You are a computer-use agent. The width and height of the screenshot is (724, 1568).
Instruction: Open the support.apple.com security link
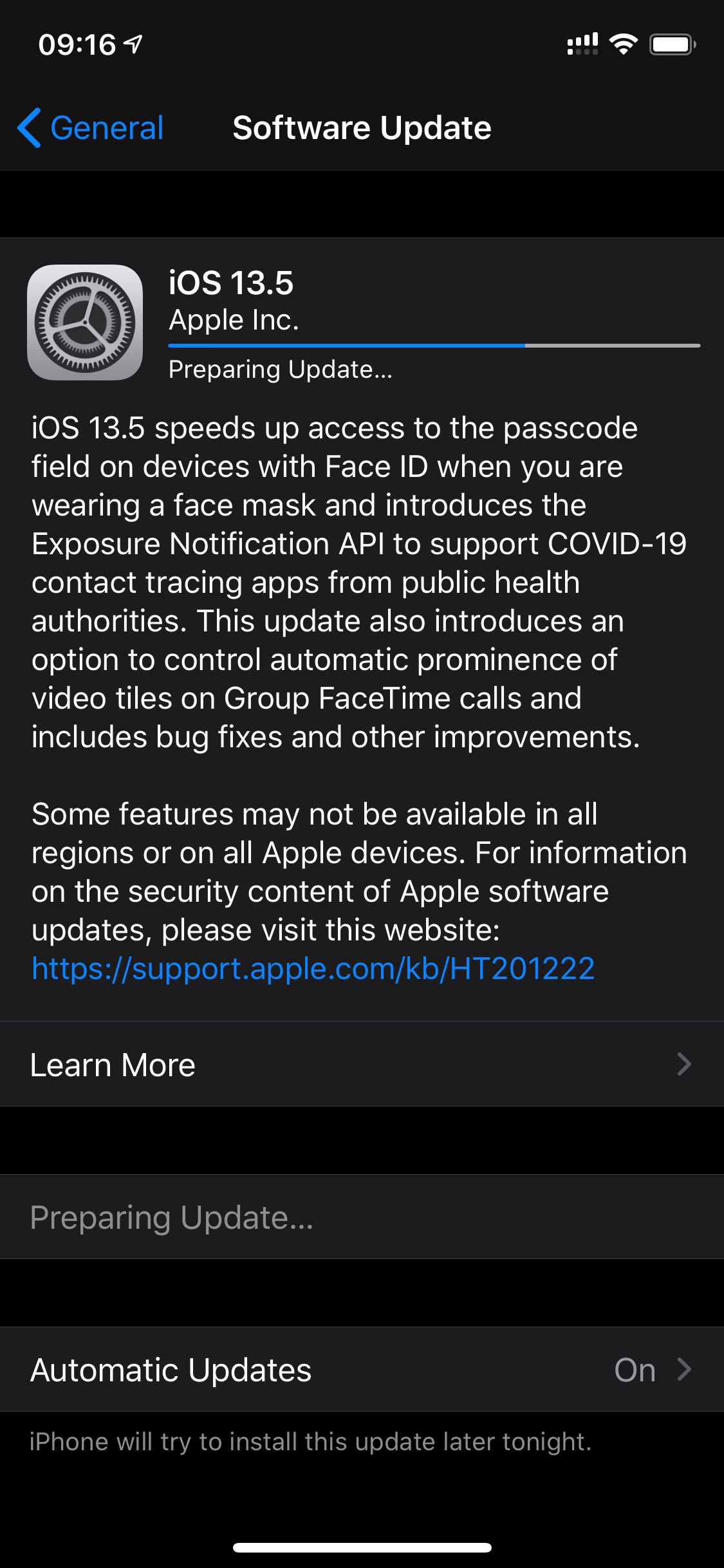coord(313,968)
